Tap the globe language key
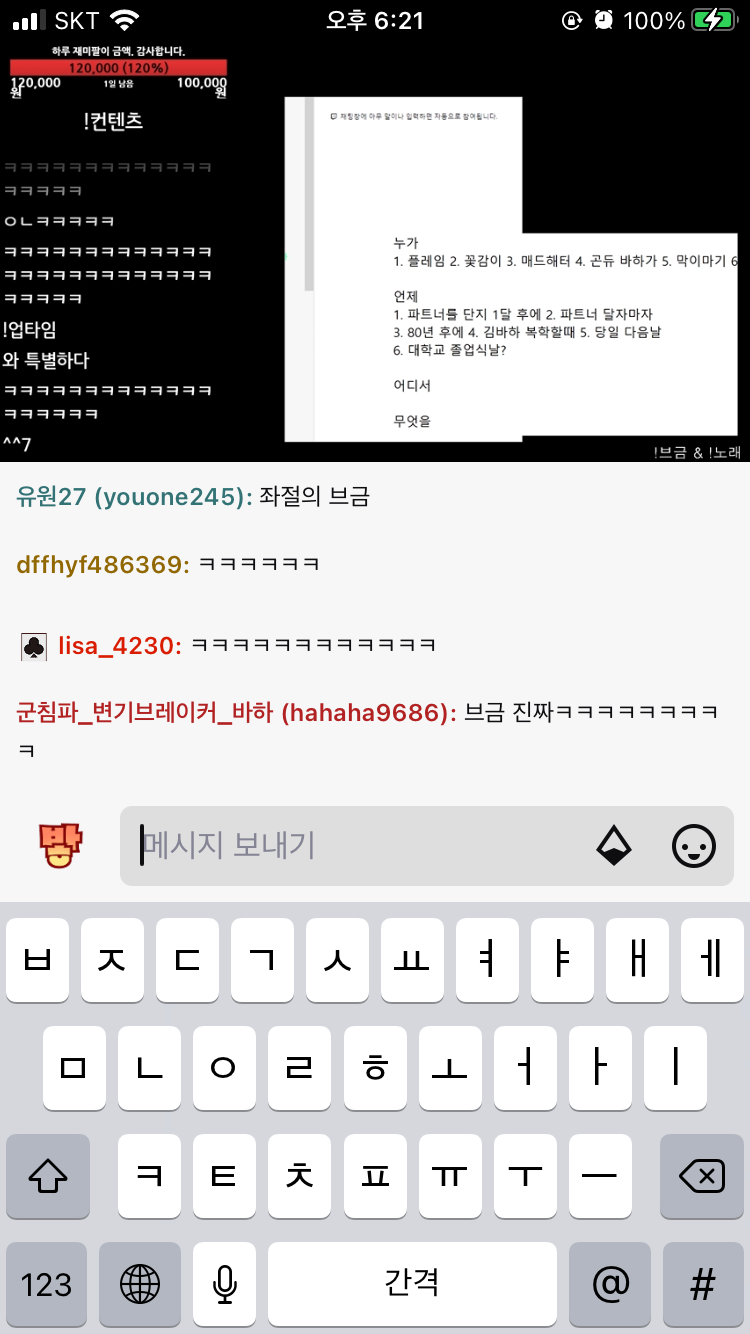The height and width of the screenshot is (1334, 750). pos(140,1284)
